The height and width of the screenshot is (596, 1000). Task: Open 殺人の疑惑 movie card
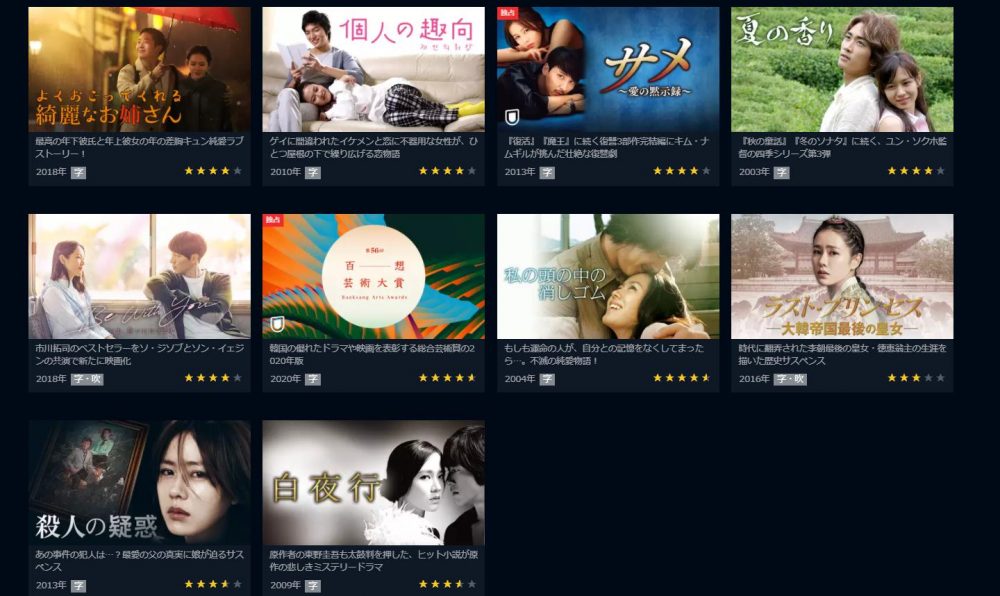(x=139, y=482)
